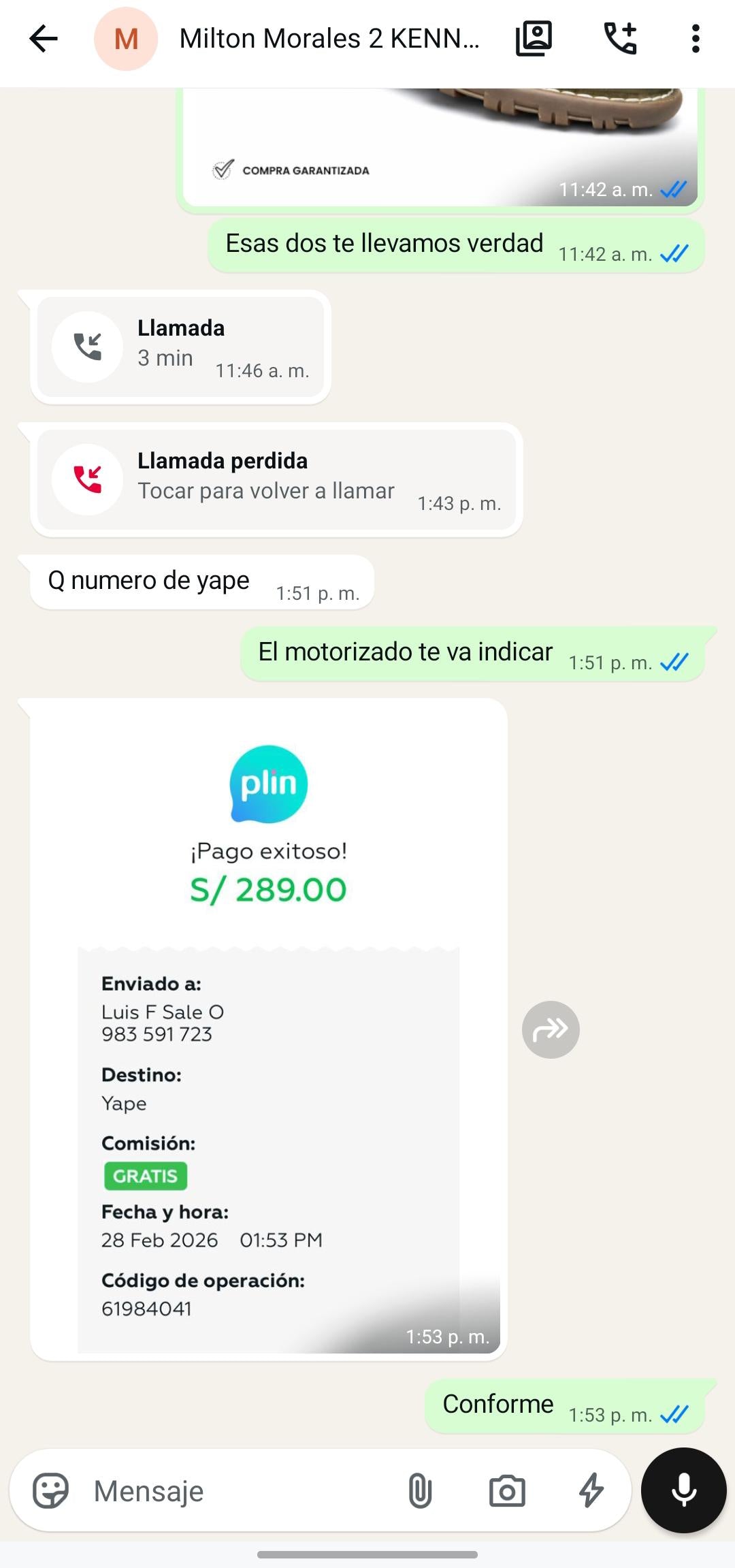Image resolution: width=735 pixels, height=1568 pixels.
Task: Call back from the Llamada perdida entry
Action: coord(276,479)
